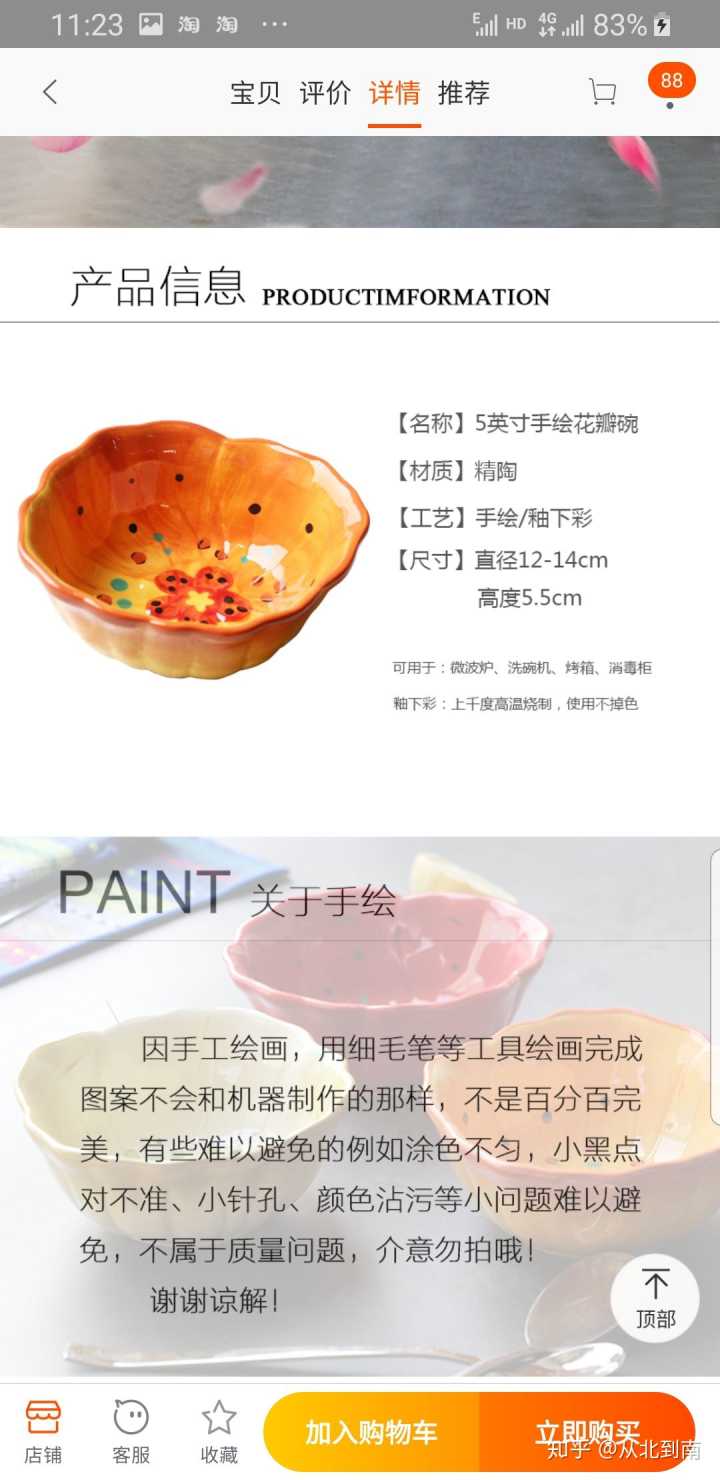The width and height of the screenshot is (720, 1480).
Task: Open the menu with the 88 badge
Action: coord(671,86)
